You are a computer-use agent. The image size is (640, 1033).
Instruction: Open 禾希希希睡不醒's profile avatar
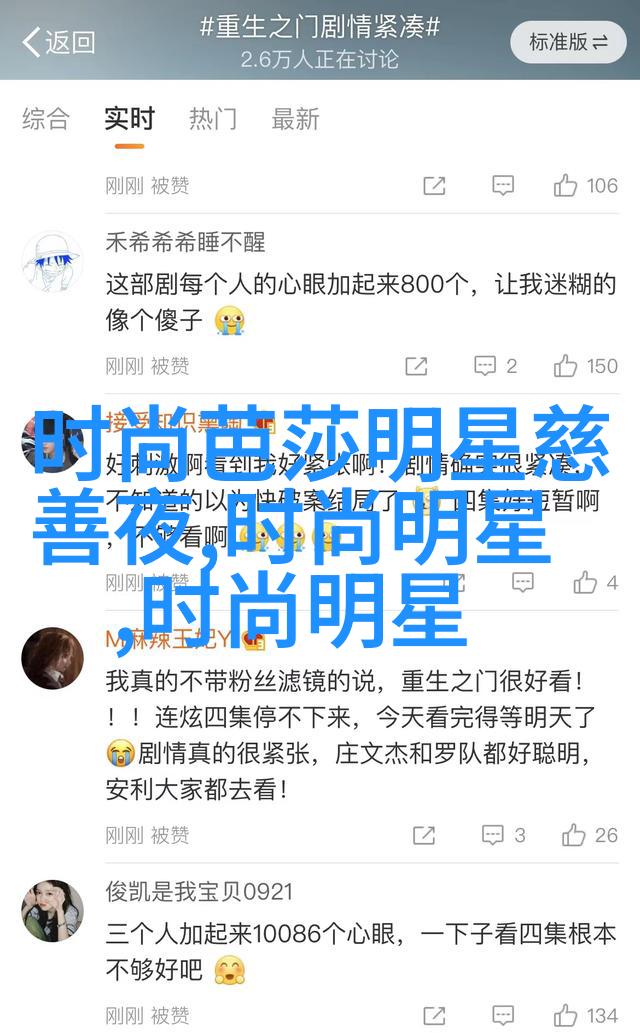tap(52, 263)
